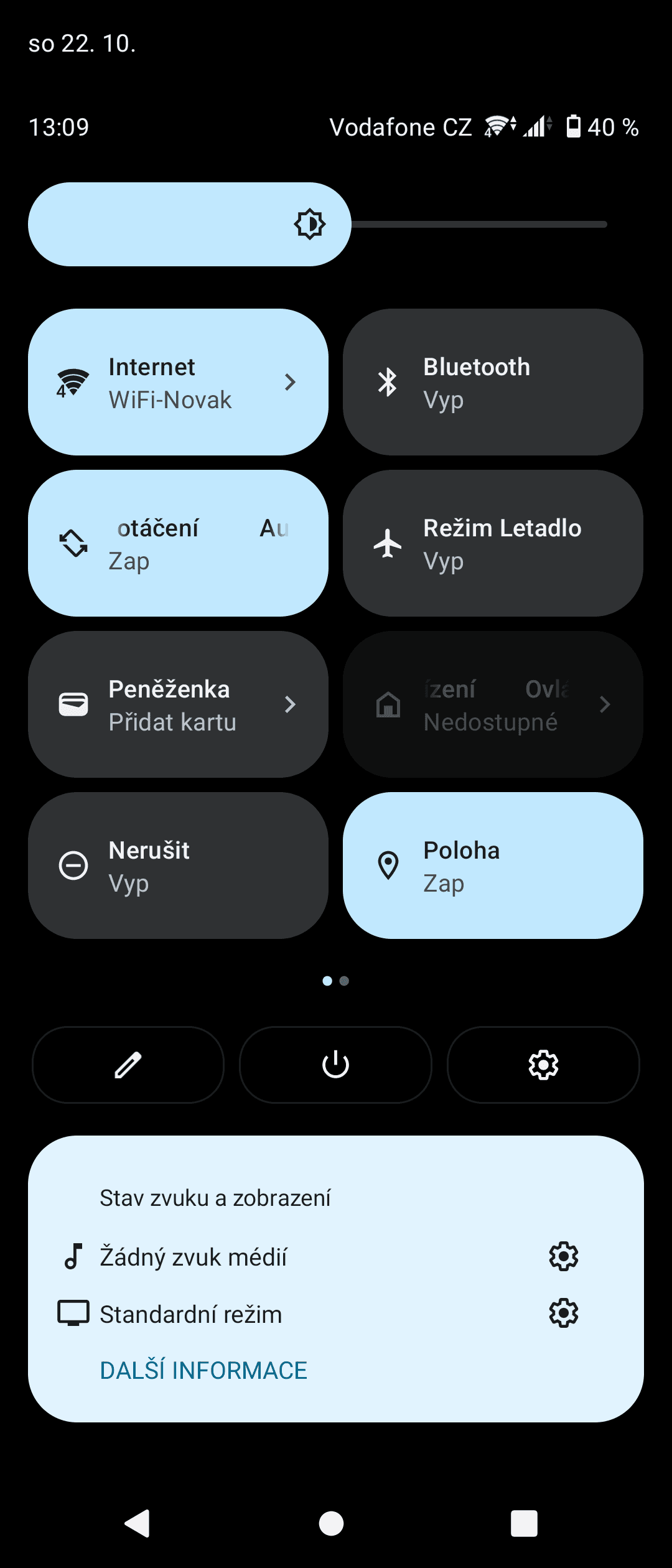Turn on Bluetooth
This screenshot has width=672, height=1568.
(x=493, y=382)
